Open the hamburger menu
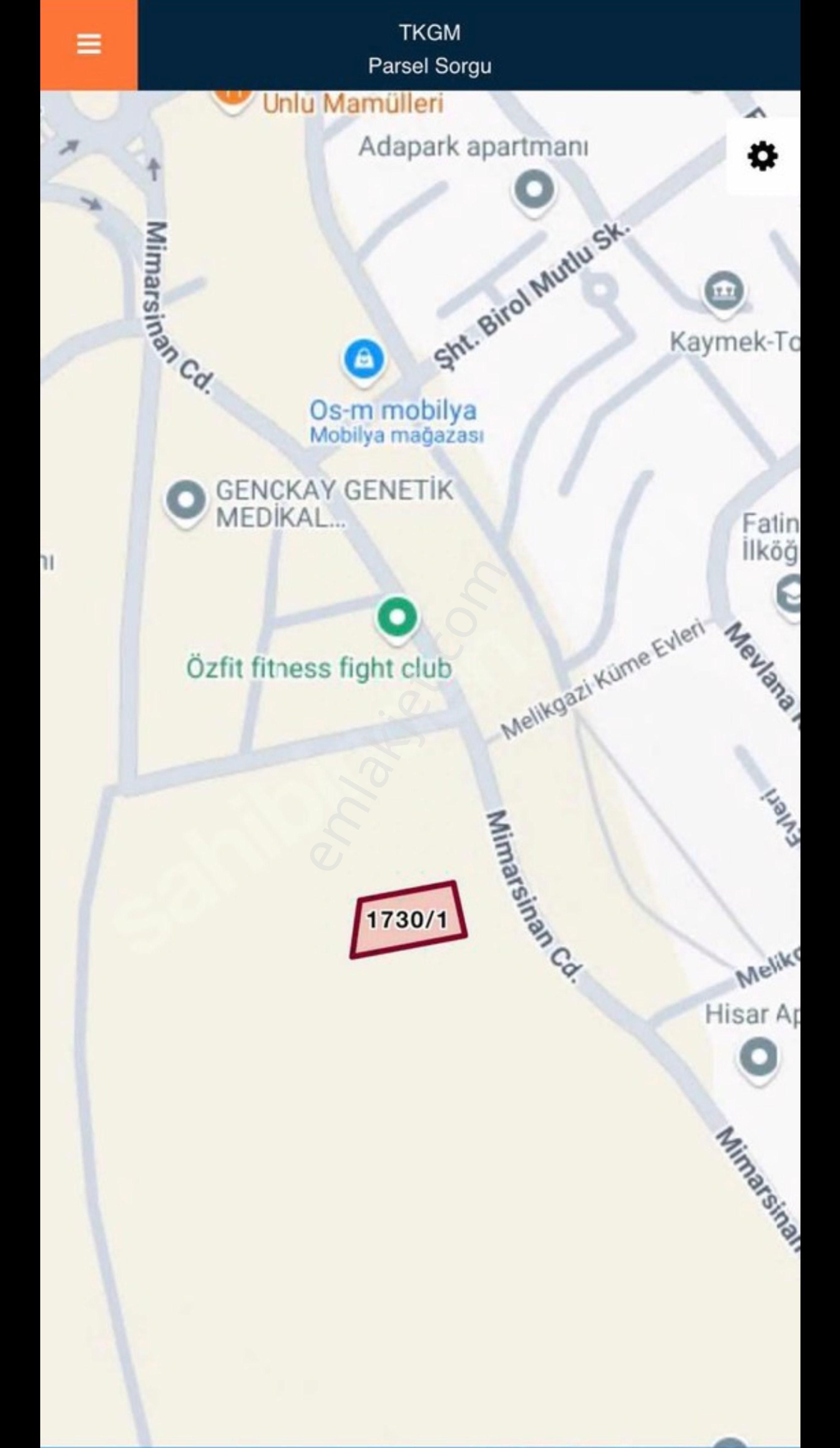 [x=89, y=44]
